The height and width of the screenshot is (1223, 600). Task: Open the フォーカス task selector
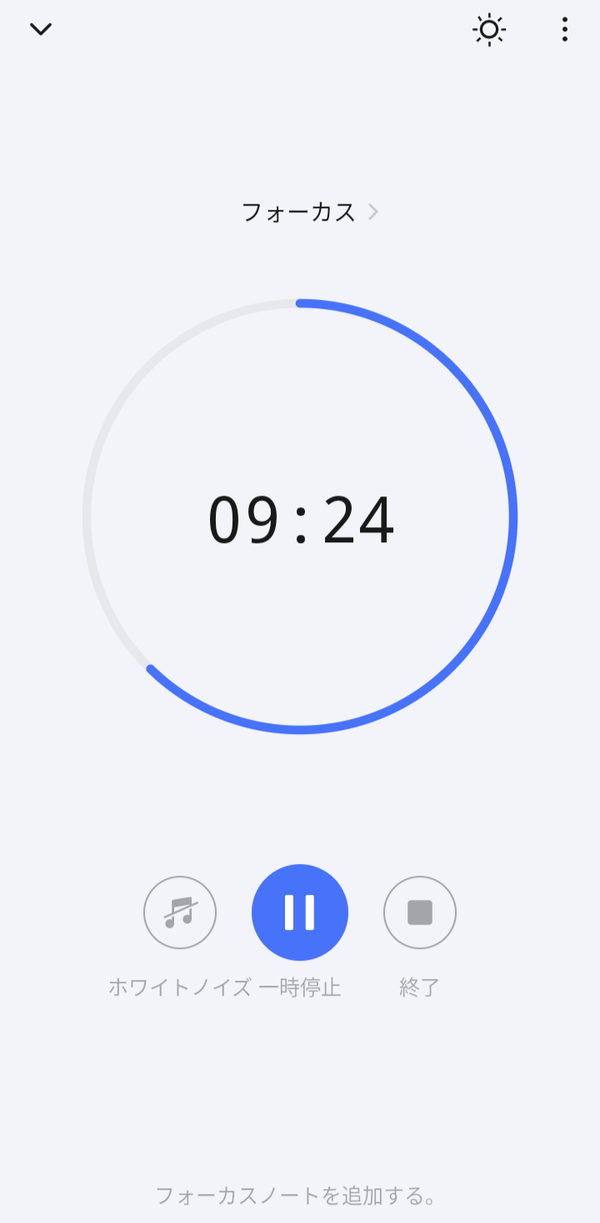coord(310,212)
